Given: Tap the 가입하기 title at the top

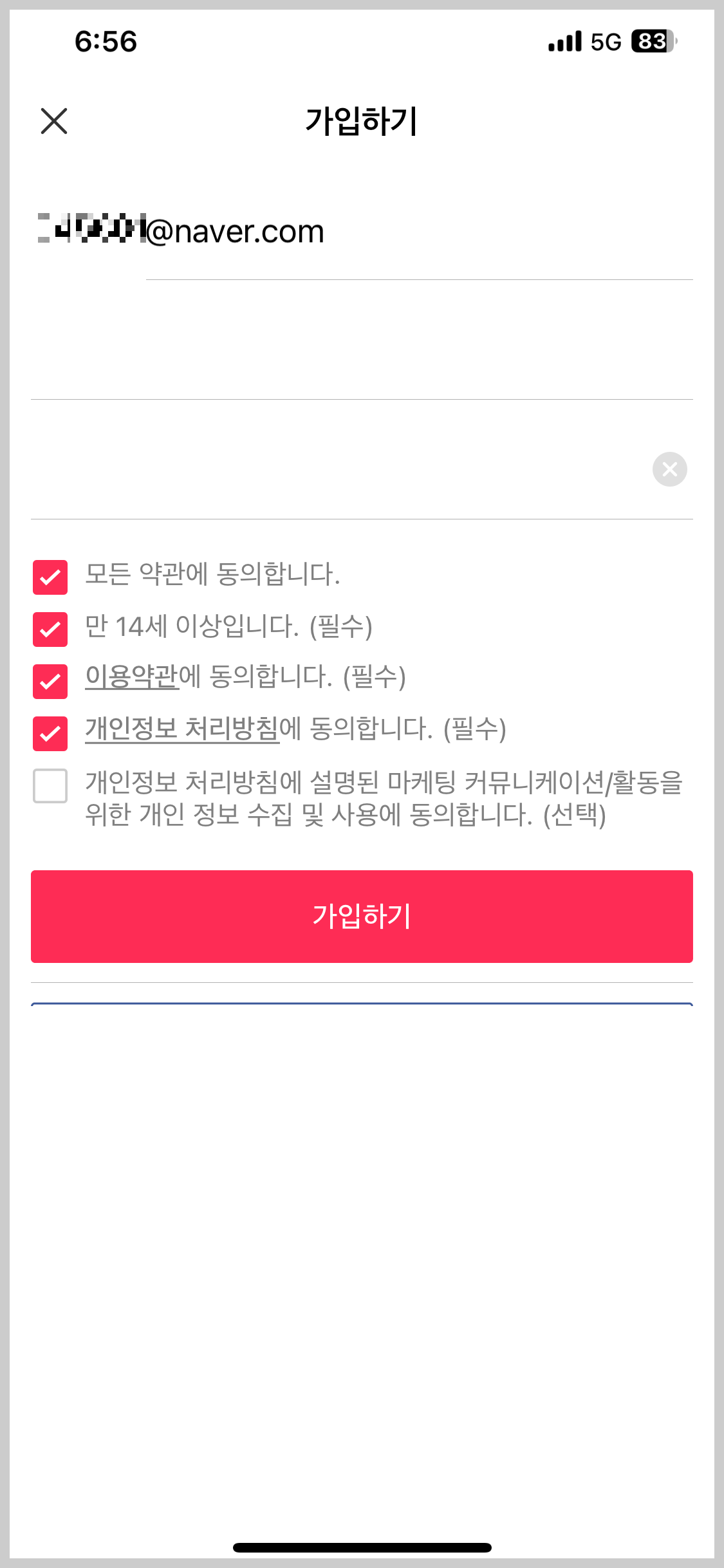Looking at the screenshot, I should click(x=362, y=122).
